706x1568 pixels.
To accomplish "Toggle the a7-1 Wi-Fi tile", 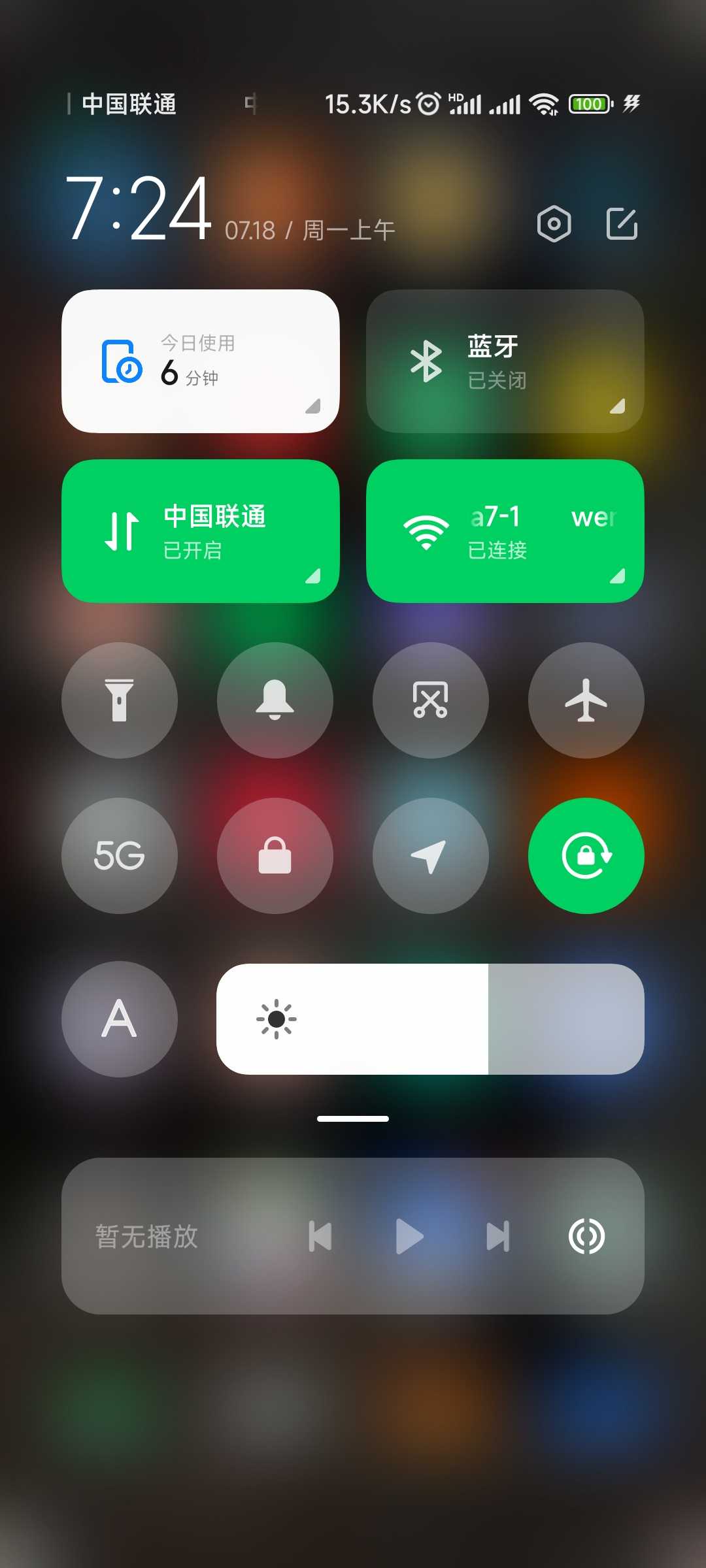I will (x=505, y=531).
